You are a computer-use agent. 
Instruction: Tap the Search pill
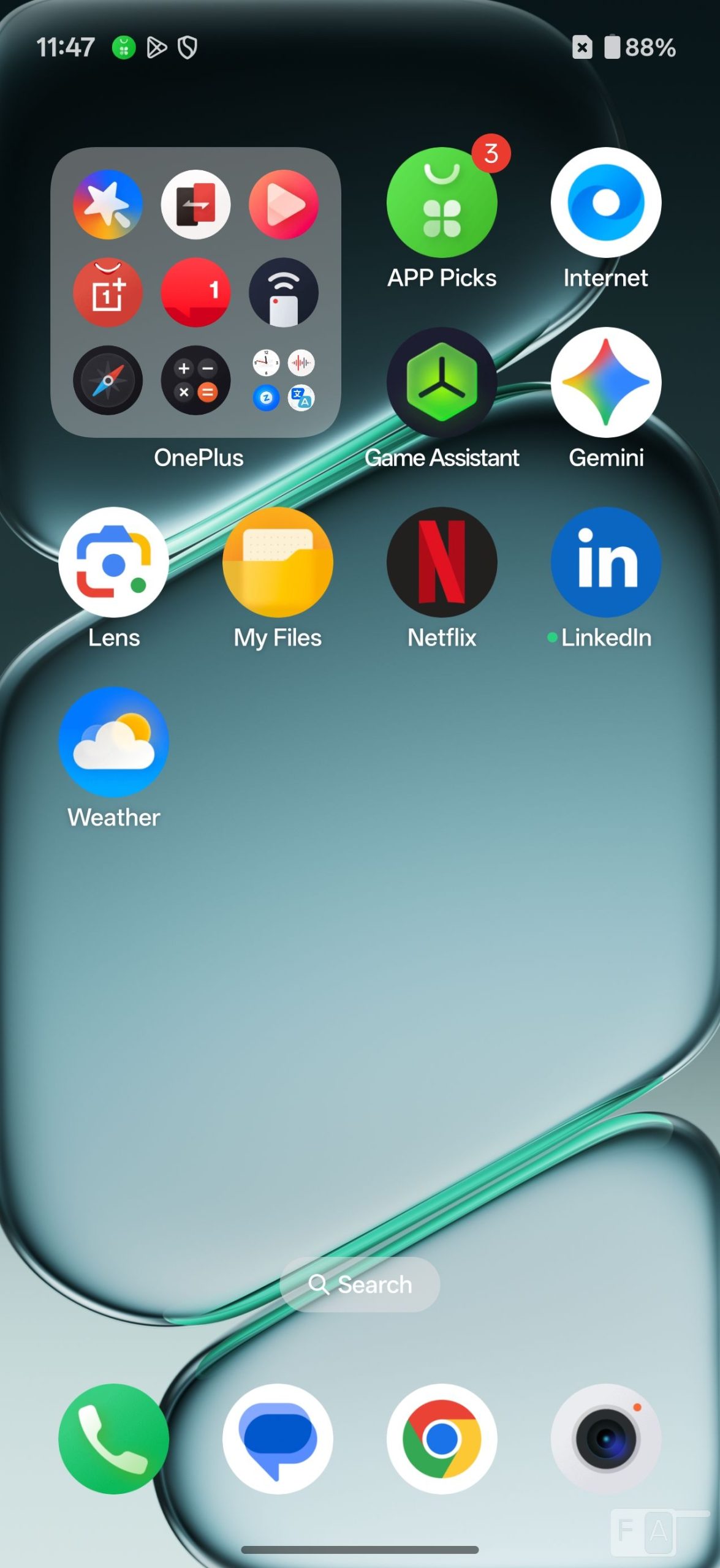[360, 1284]
